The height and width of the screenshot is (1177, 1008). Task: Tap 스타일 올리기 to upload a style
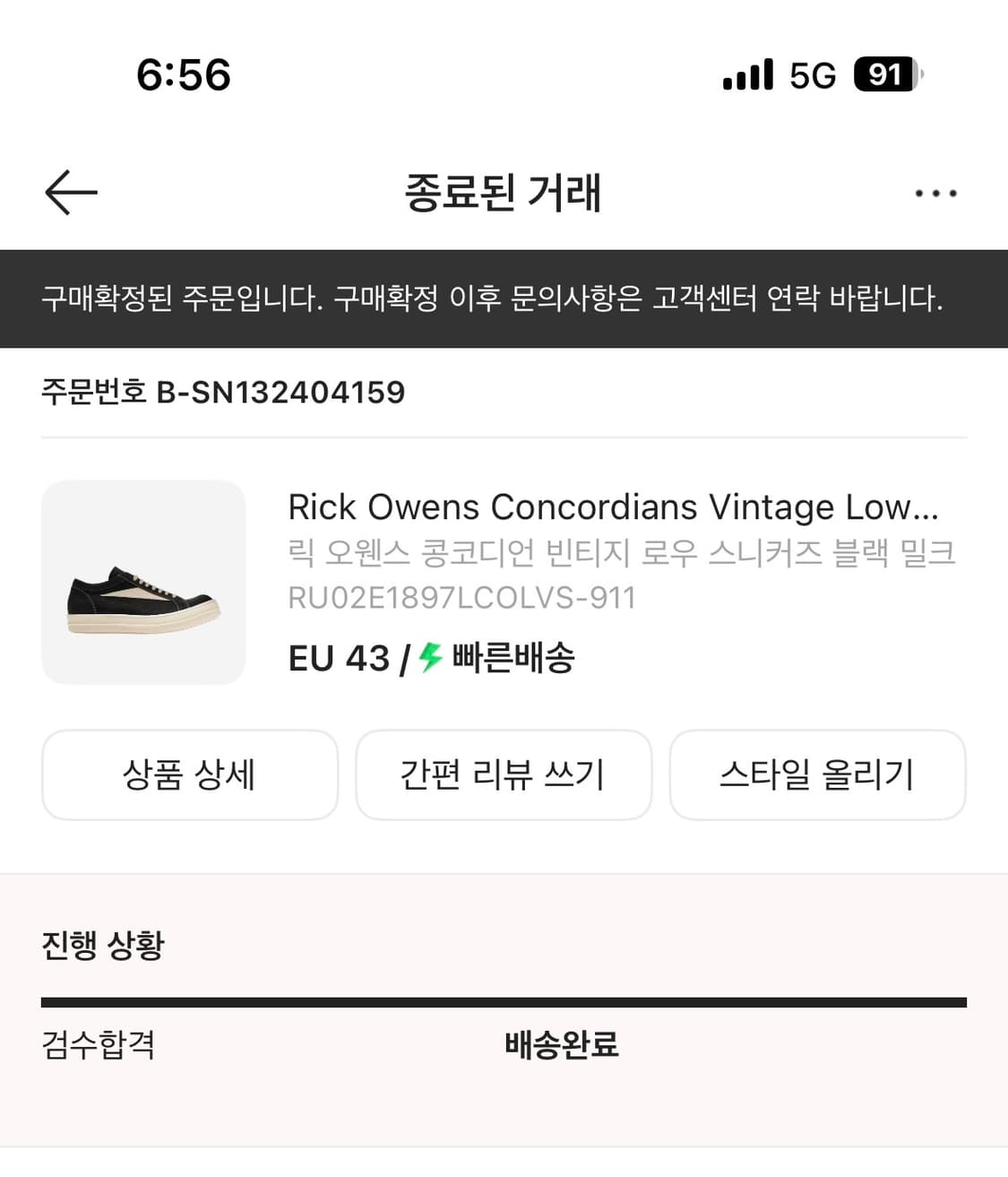pyautogui.click(x=818, y=775)
